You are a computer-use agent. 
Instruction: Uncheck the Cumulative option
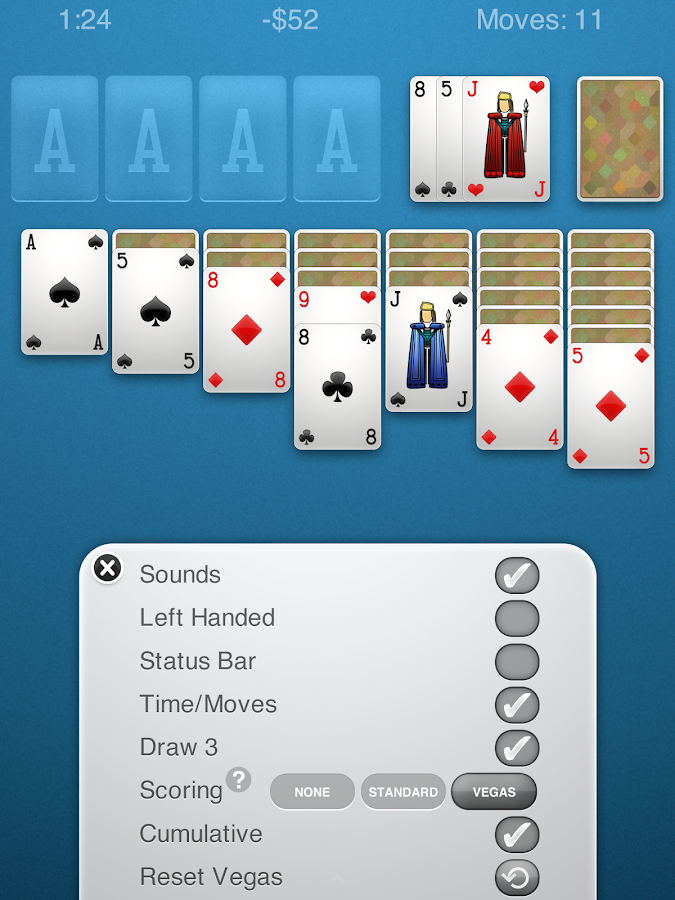517,834
